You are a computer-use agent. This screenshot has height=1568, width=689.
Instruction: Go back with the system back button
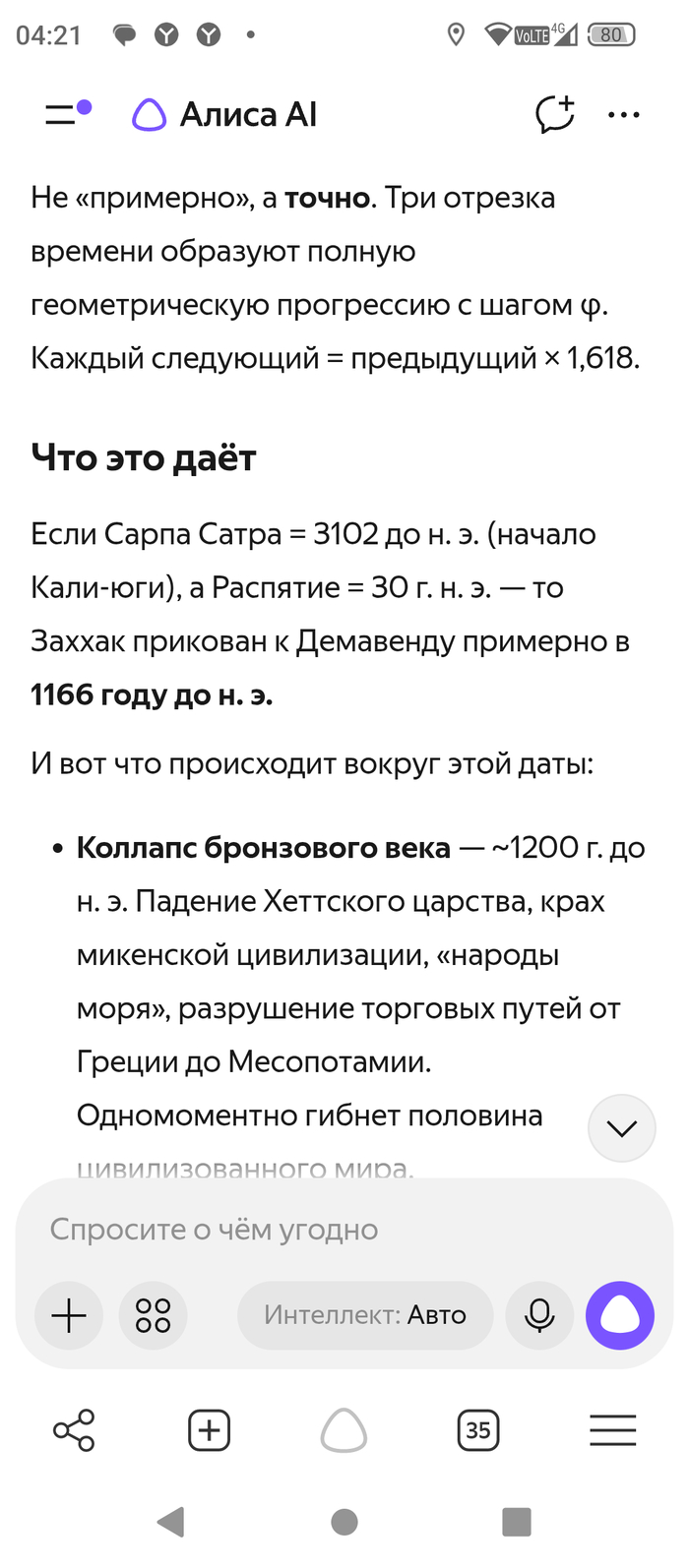pos(171,1522)
